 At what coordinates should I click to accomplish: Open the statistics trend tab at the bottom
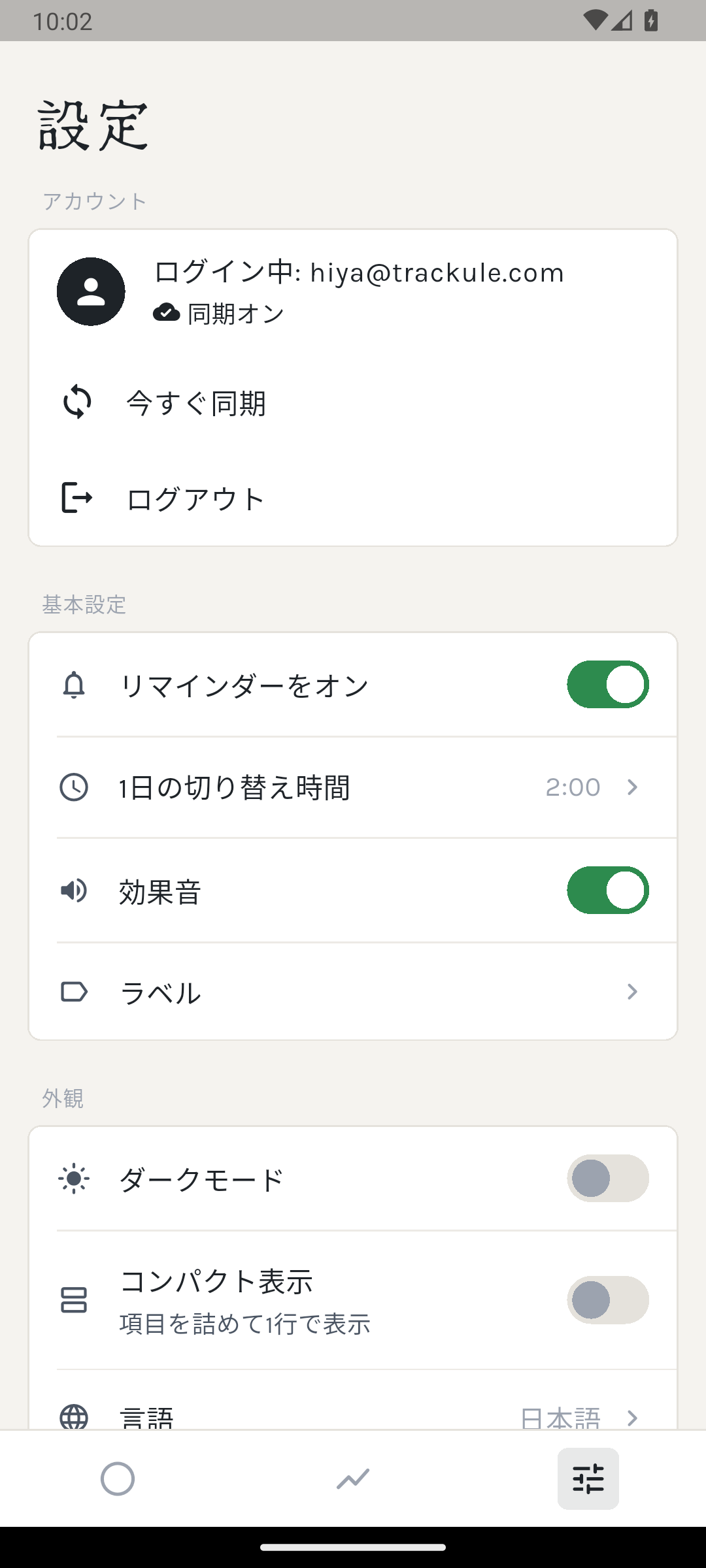[x=353, y=1477]
